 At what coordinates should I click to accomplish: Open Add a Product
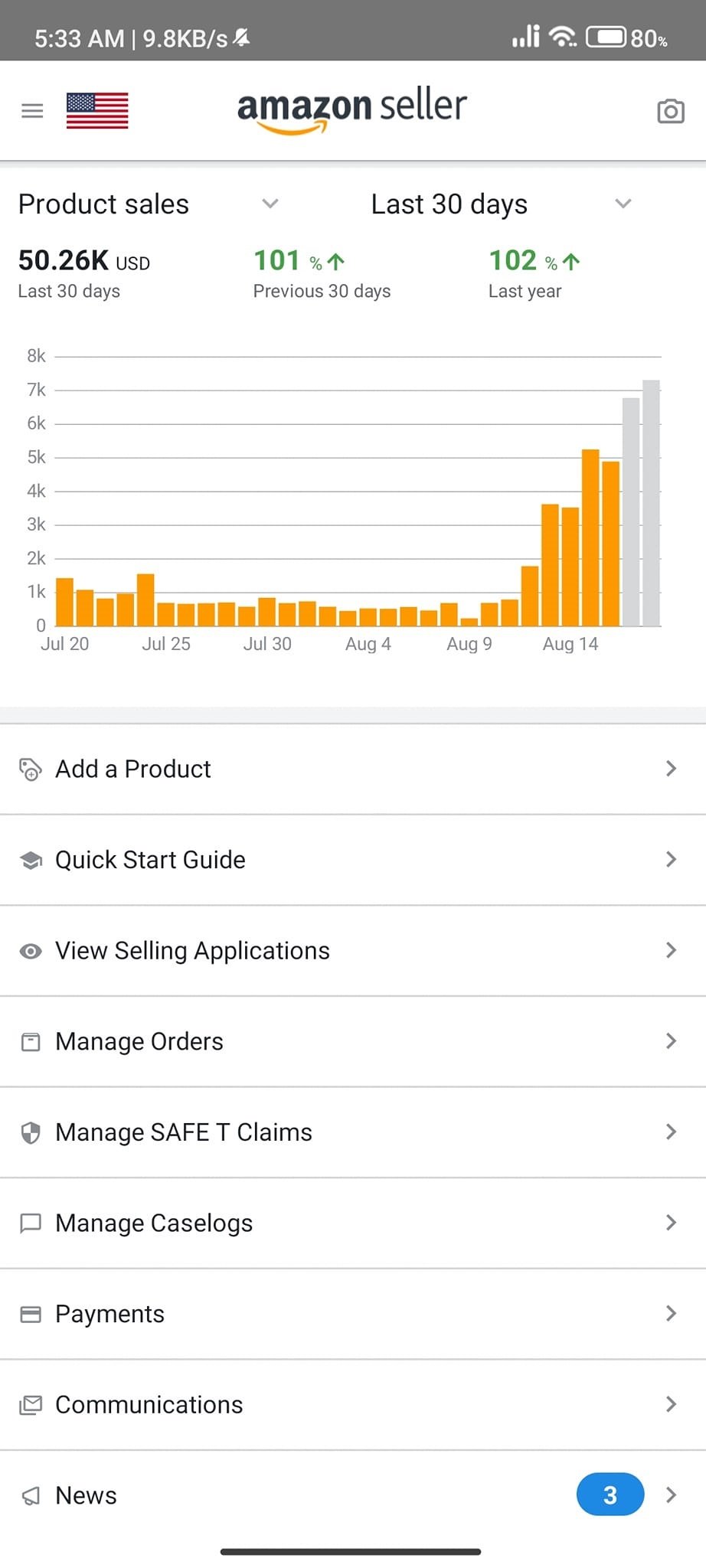coord(352,769)
